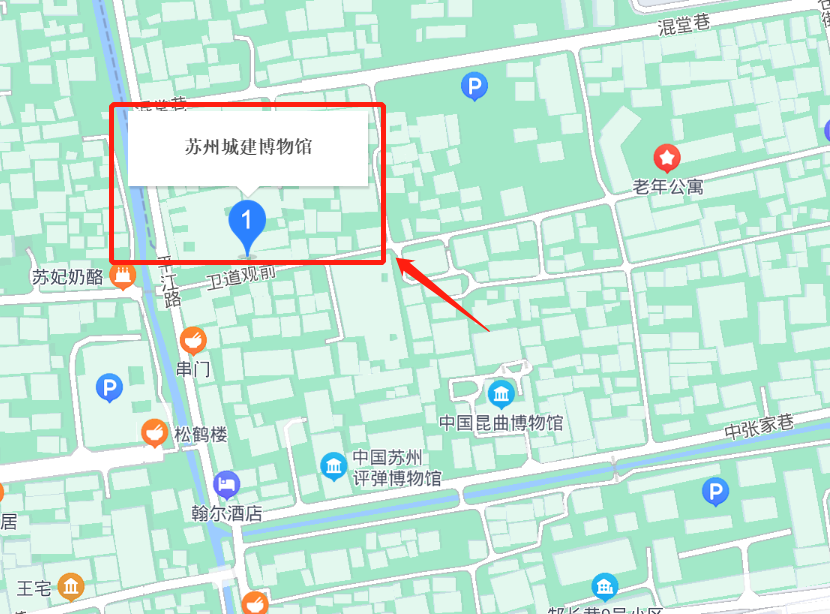Open the 王宅 landmark marker
This screenshot has height=614, width=830.
click(x=70, y=587)
